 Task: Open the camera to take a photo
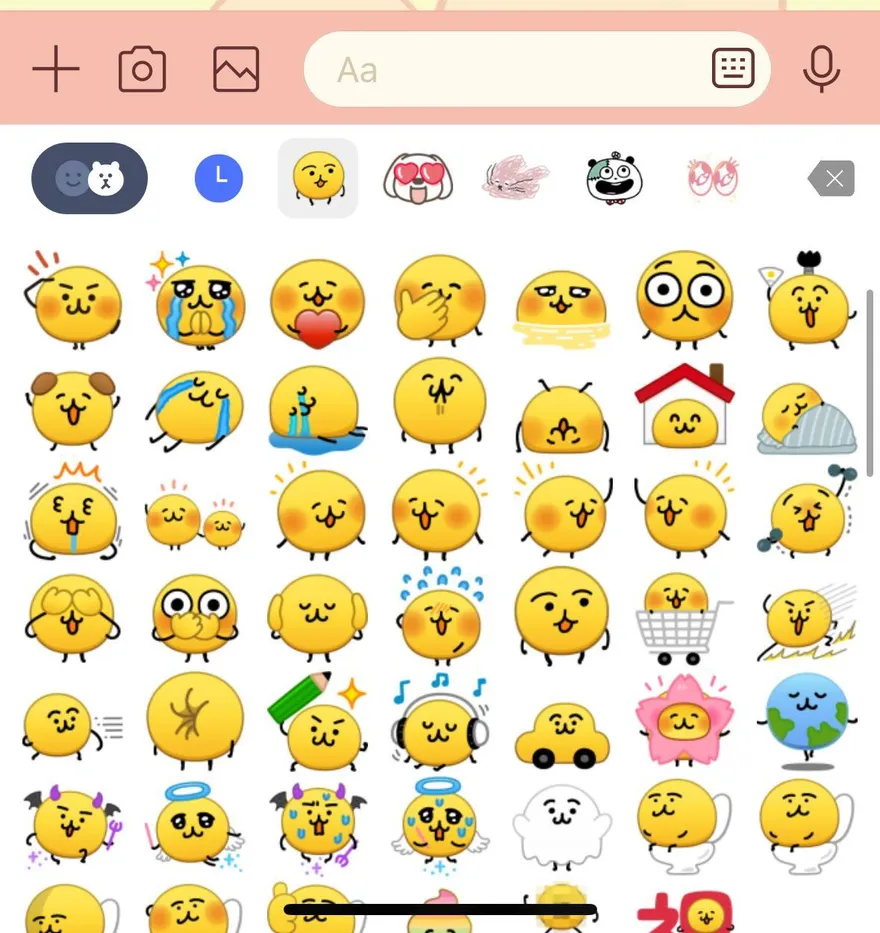[x=141, y=69]
